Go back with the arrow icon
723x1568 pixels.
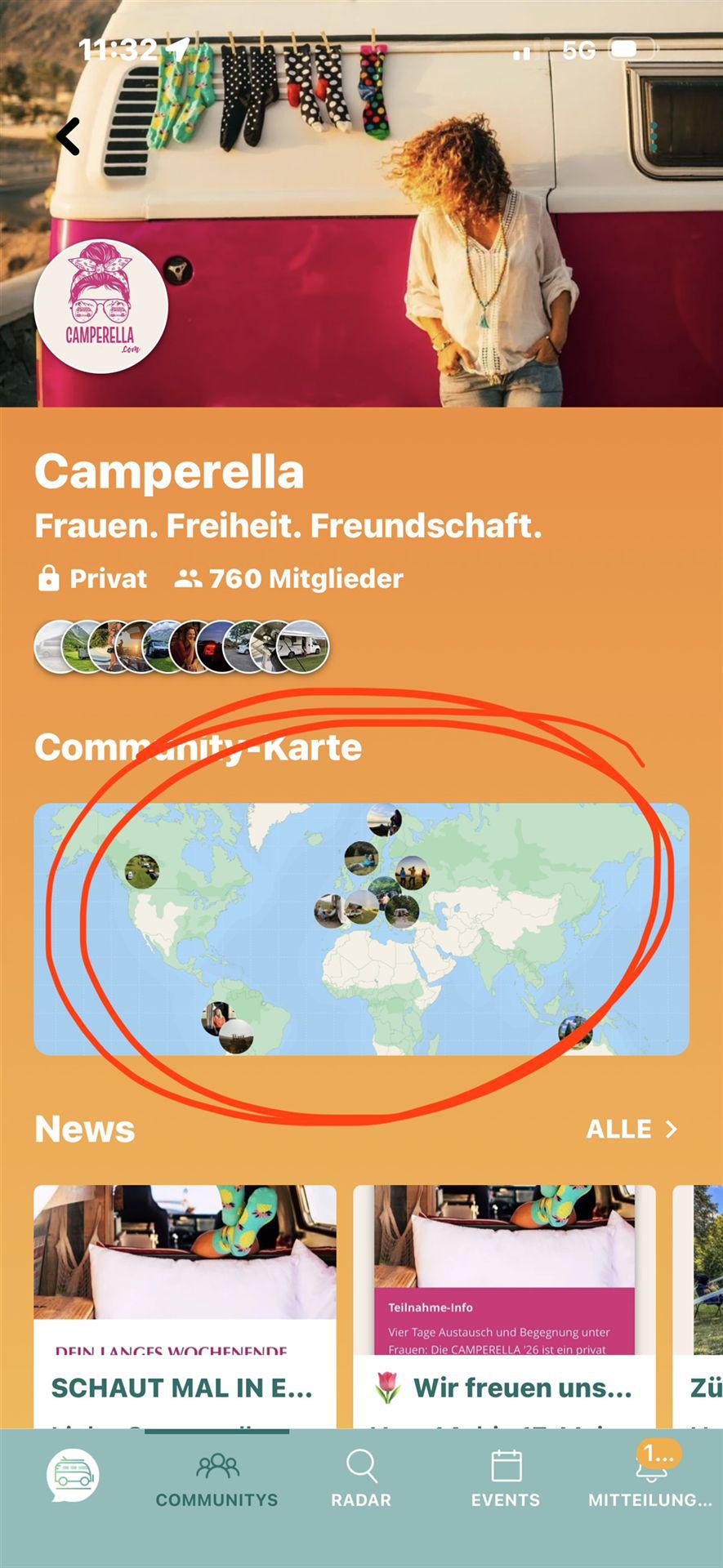tap(69, 136)
